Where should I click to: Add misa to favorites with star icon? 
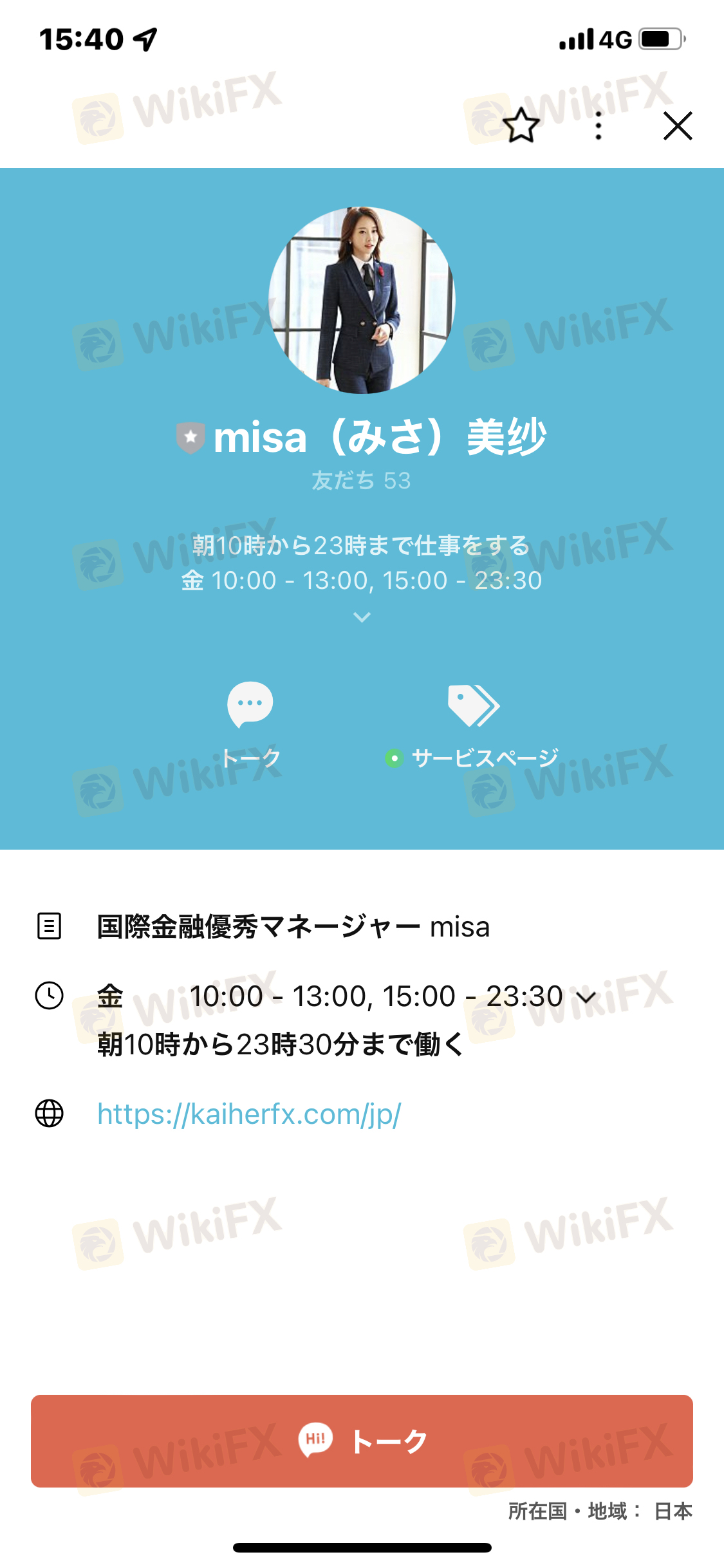pos(521,126)
